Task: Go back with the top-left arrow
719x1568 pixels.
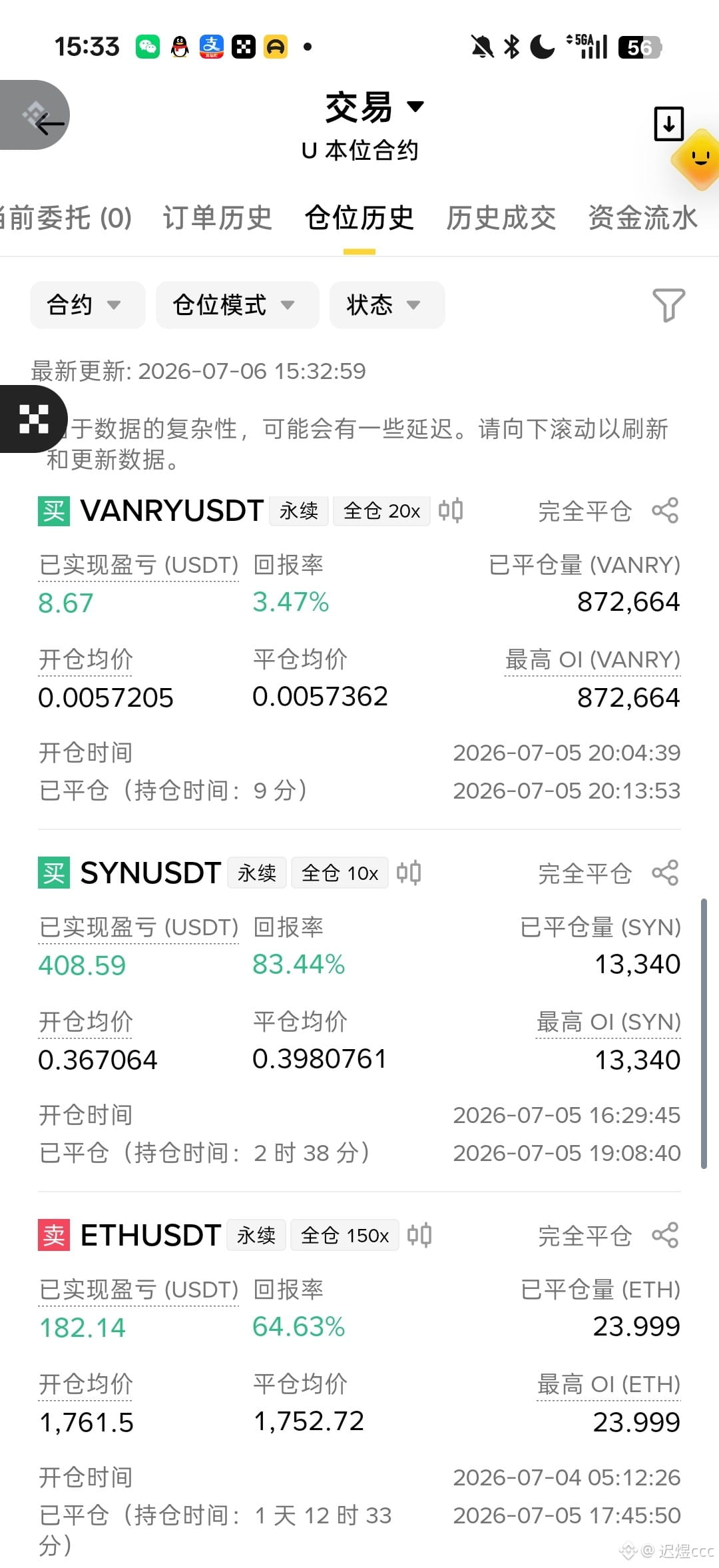Action: point(49,123)
